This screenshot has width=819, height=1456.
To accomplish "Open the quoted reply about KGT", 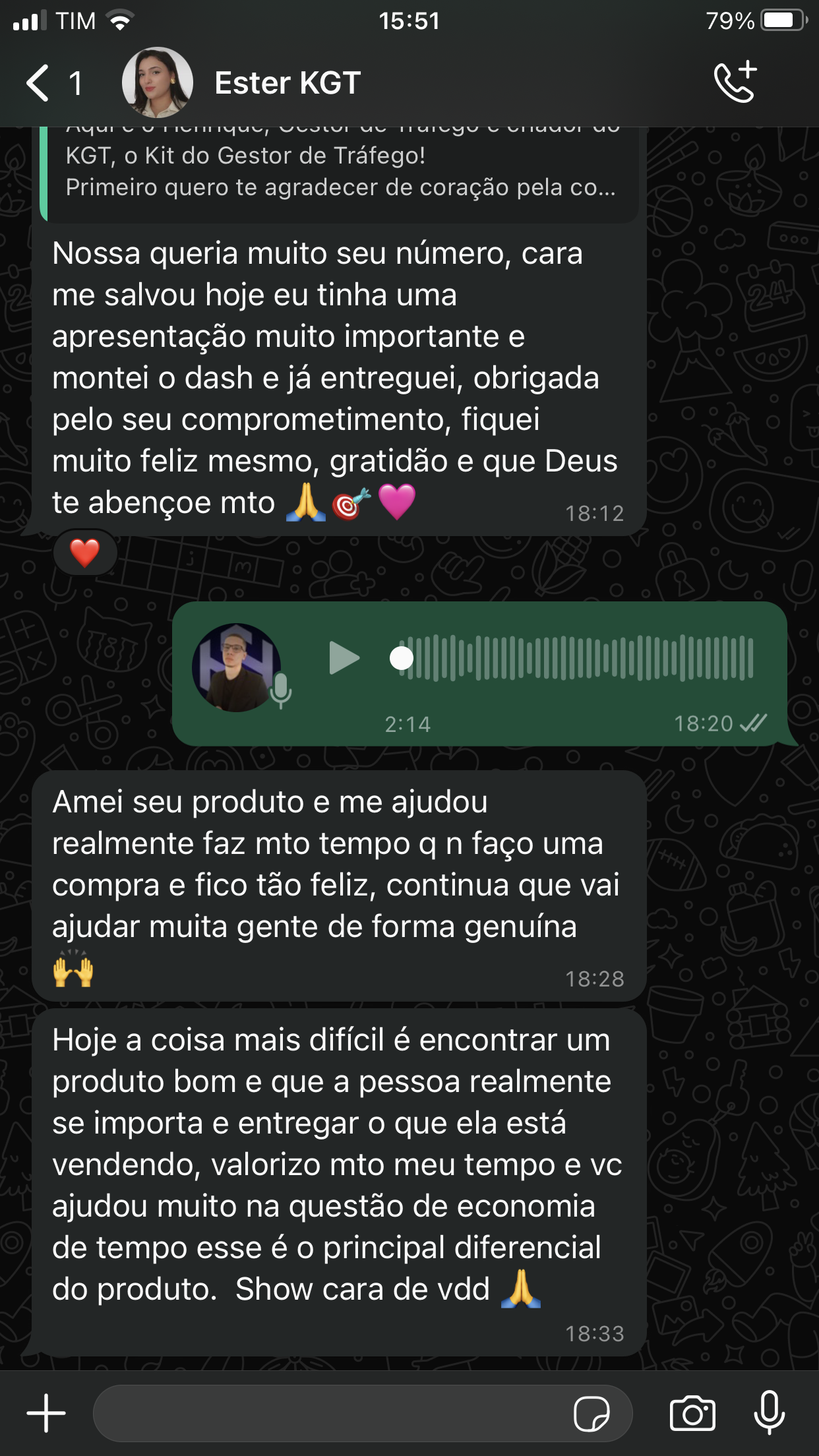I will coord(340,173).
